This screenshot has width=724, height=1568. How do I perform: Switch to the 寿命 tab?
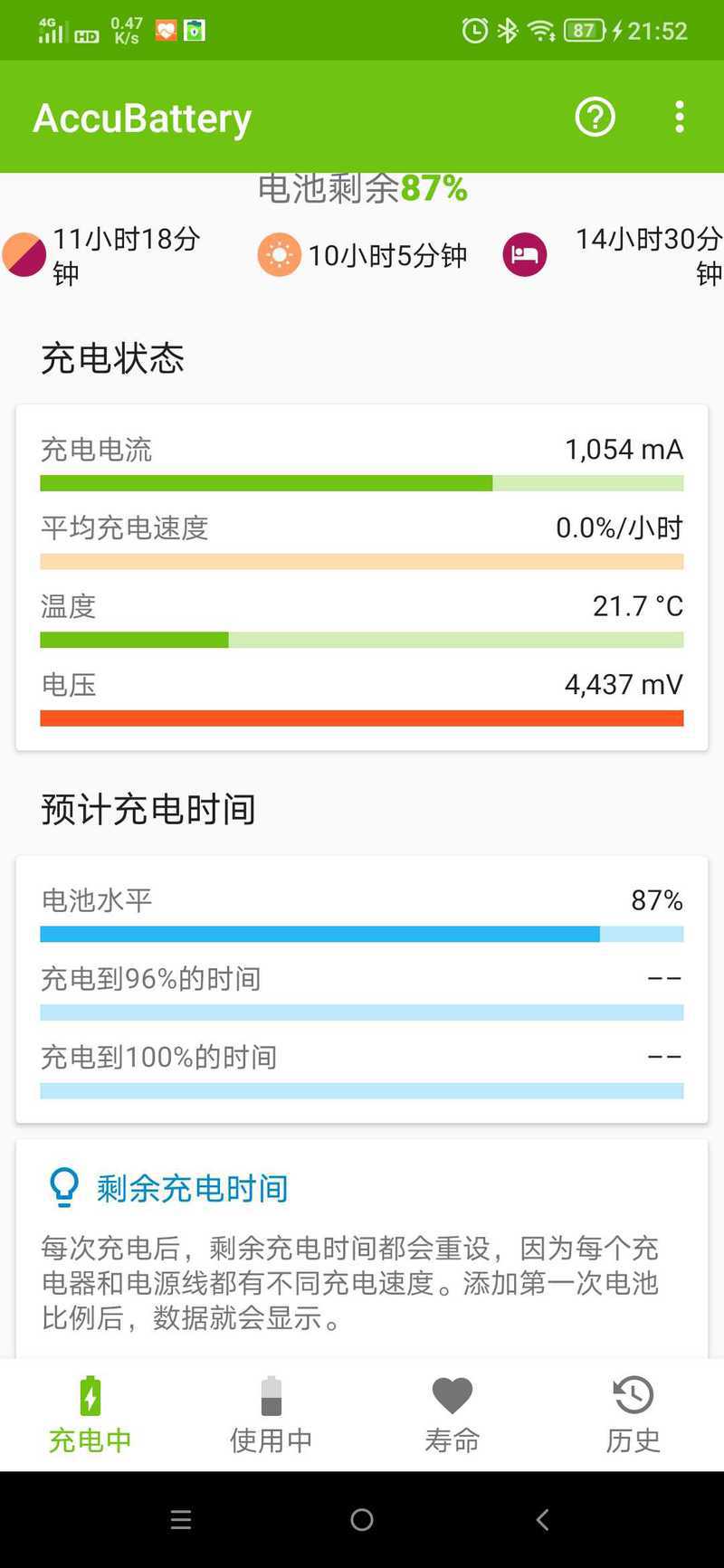[x=452, y=1414]
